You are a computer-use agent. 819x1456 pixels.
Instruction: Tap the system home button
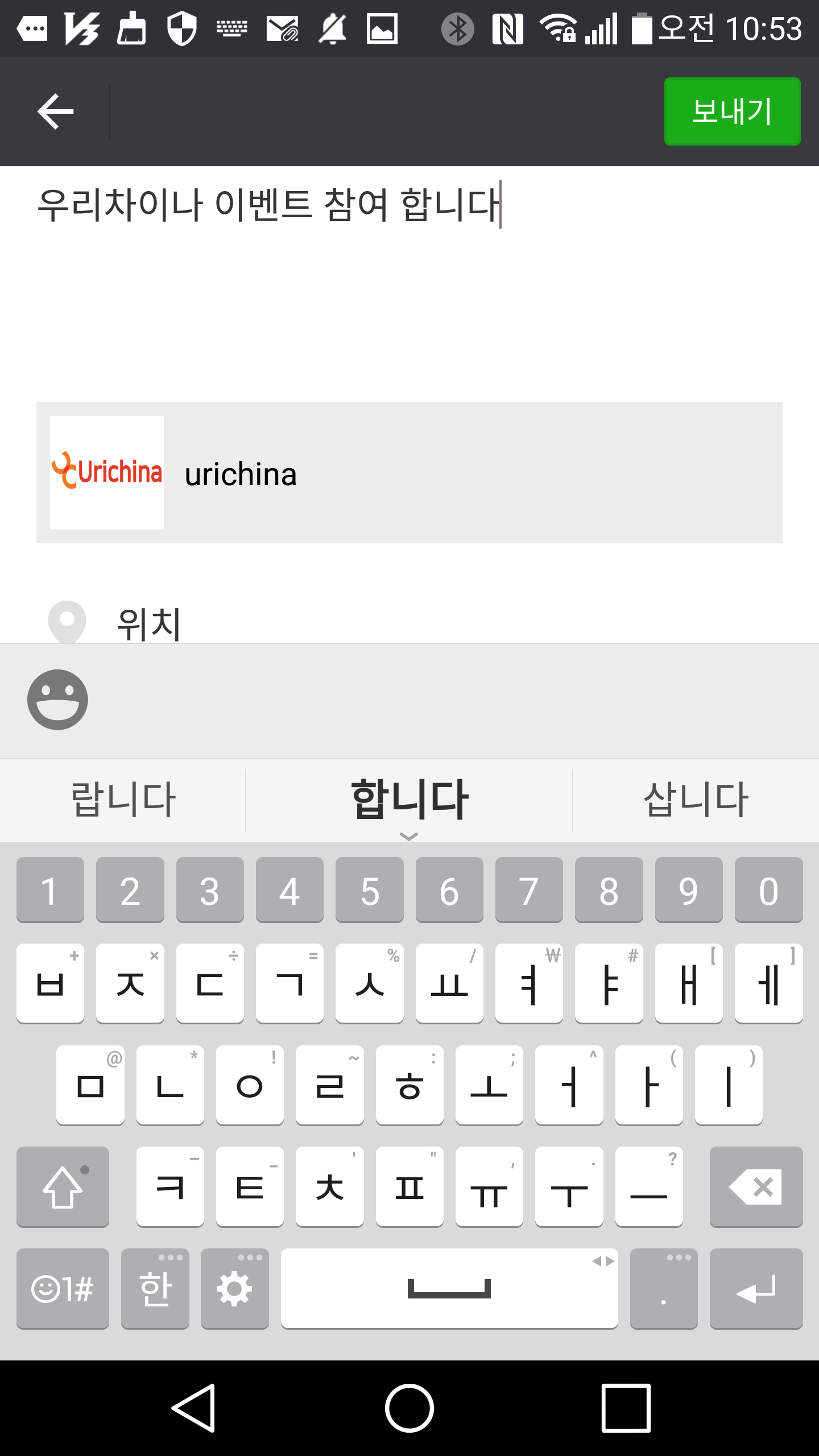click(409, 1408)
